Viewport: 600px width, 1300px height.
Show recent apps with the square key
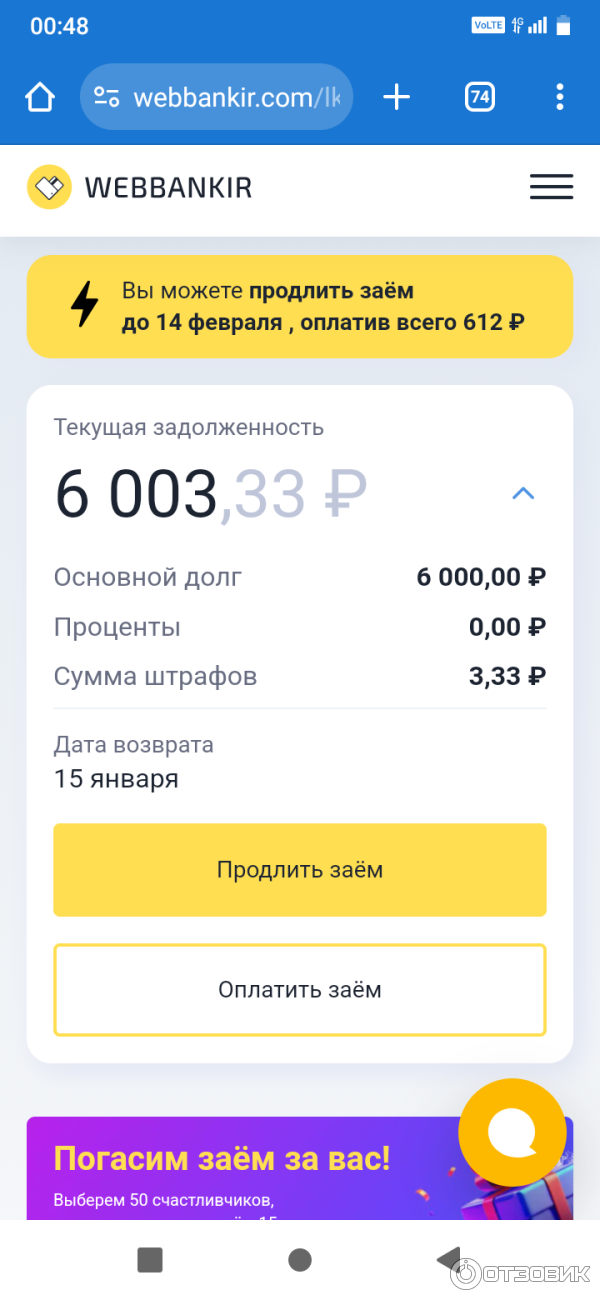point(150,1260)
